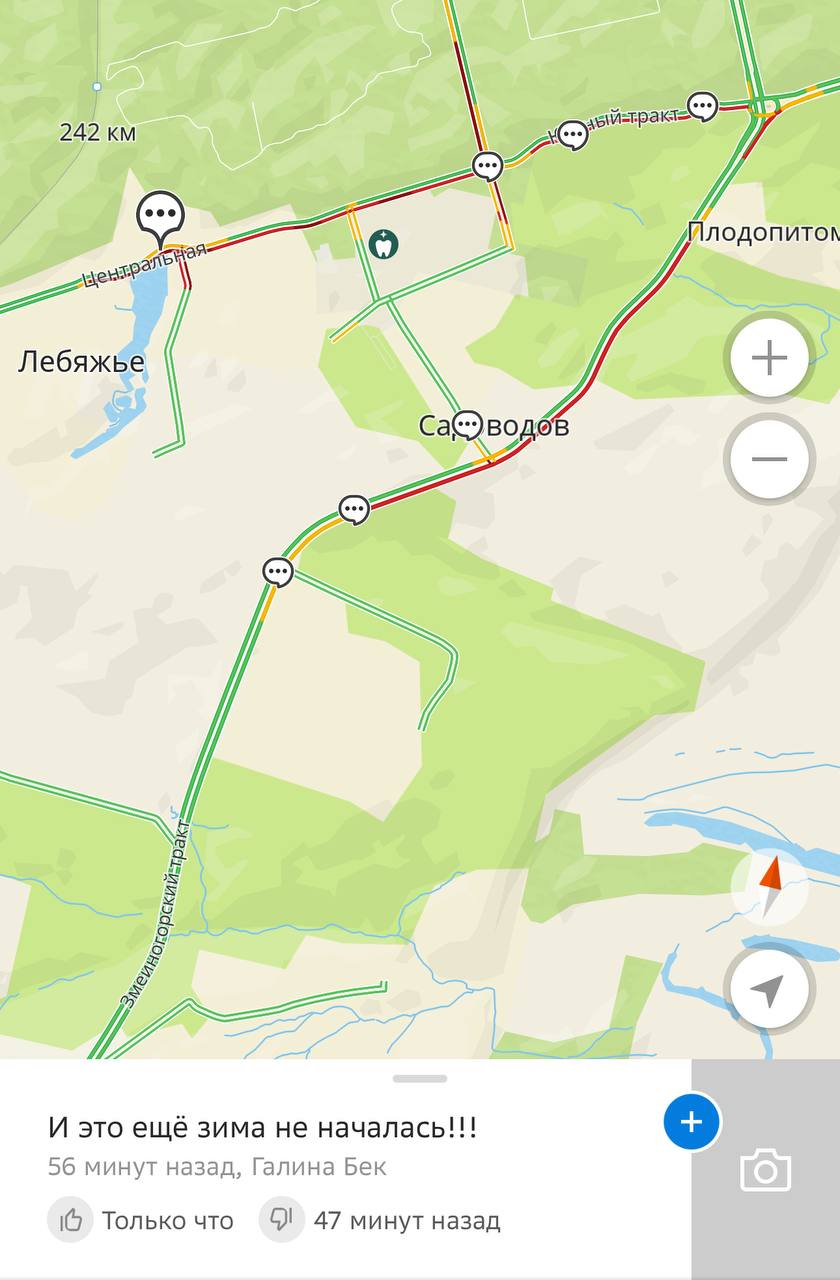Open the comment marker over the Садоводов label
This screenshot has height=1280, width=840.
pos(467,425)
